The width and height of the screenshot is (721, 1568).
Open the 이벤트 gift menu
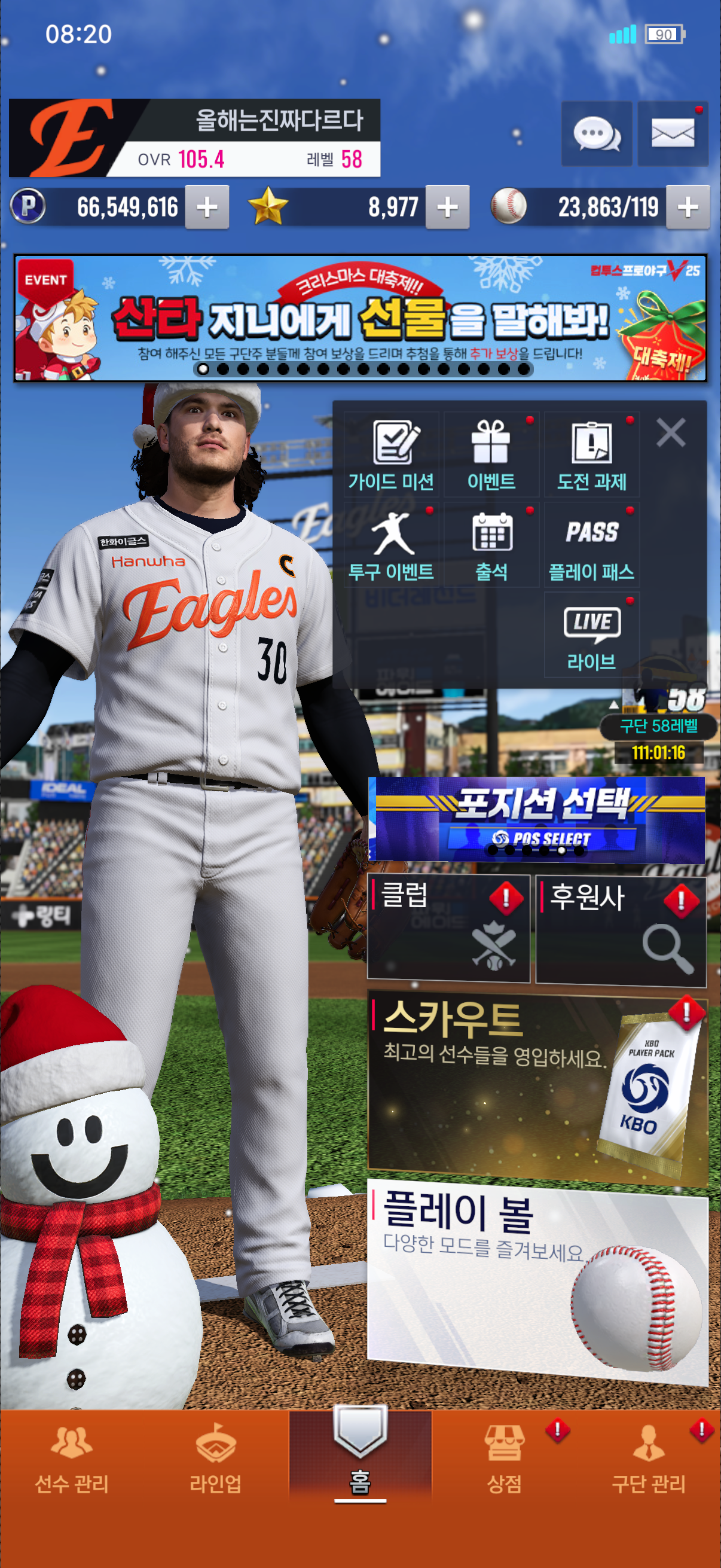491,454
